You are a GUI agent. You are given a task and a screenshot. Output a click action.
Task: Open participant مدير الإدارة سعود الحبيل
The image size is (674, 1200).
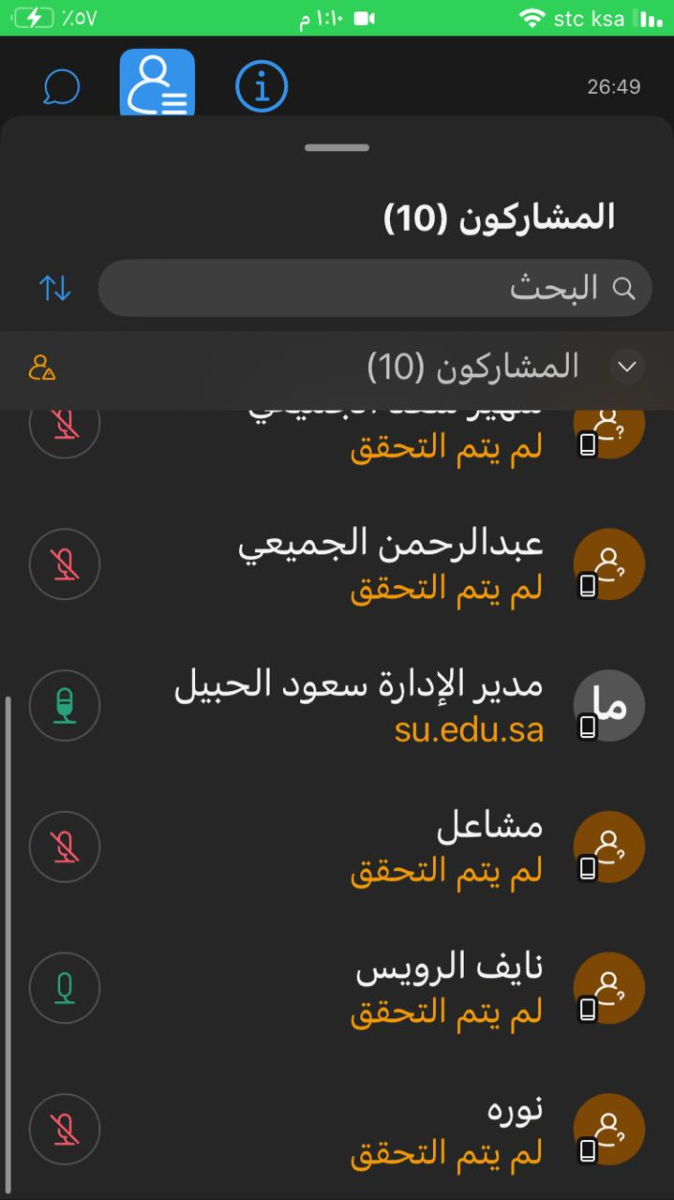pyautogui.click(x=360, y=706)
